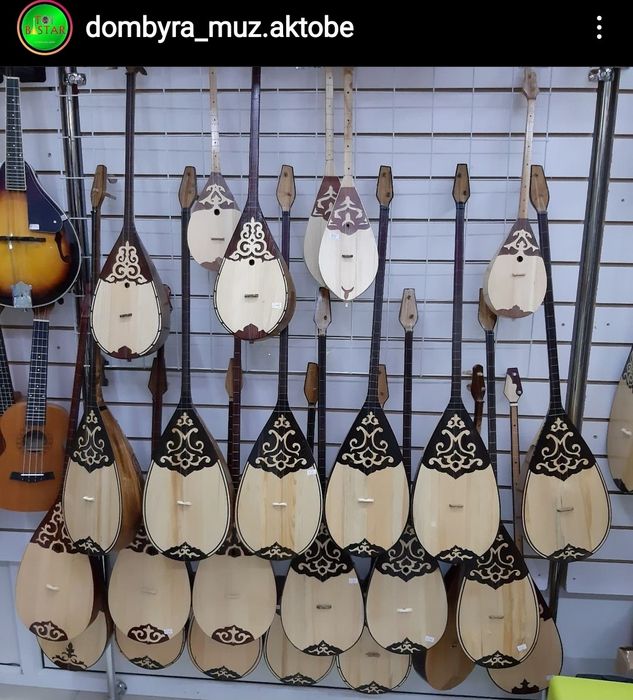633x700 pixels.
Task: Open the post overflow menu
Action: [599, 27]
